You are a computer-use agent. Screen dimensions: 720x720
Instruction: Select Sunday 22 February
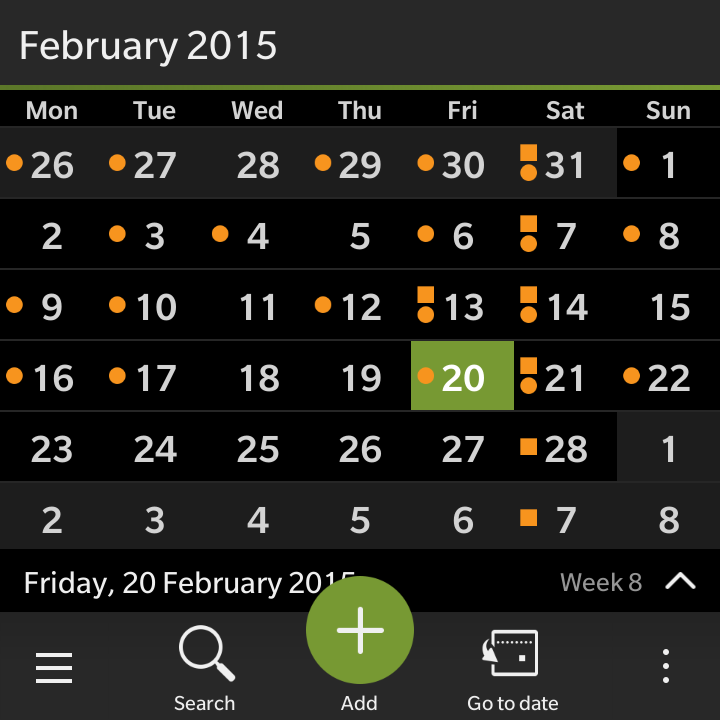pos(669,376)
